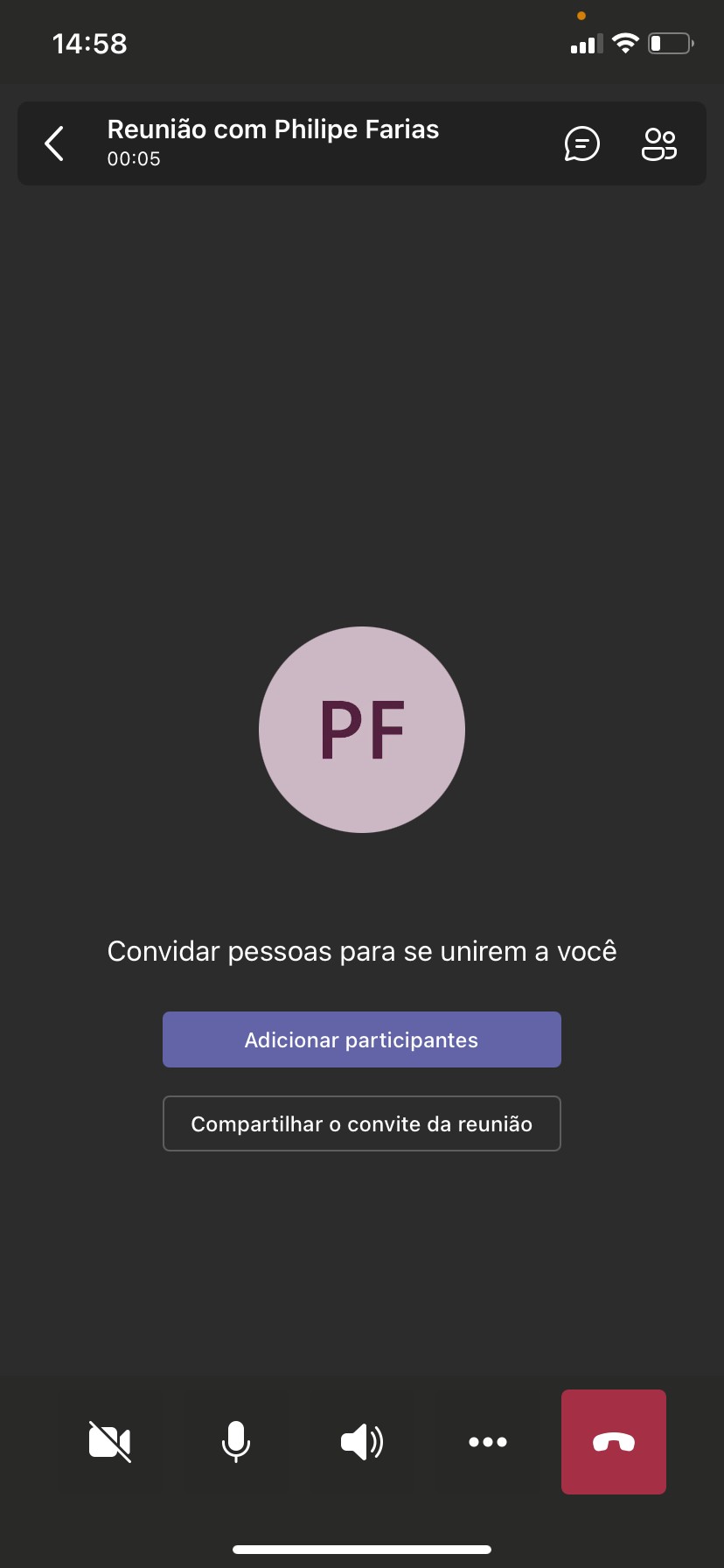Open more call options menu
Viewport: 724px width, 1568px height.
[487, 1441]
